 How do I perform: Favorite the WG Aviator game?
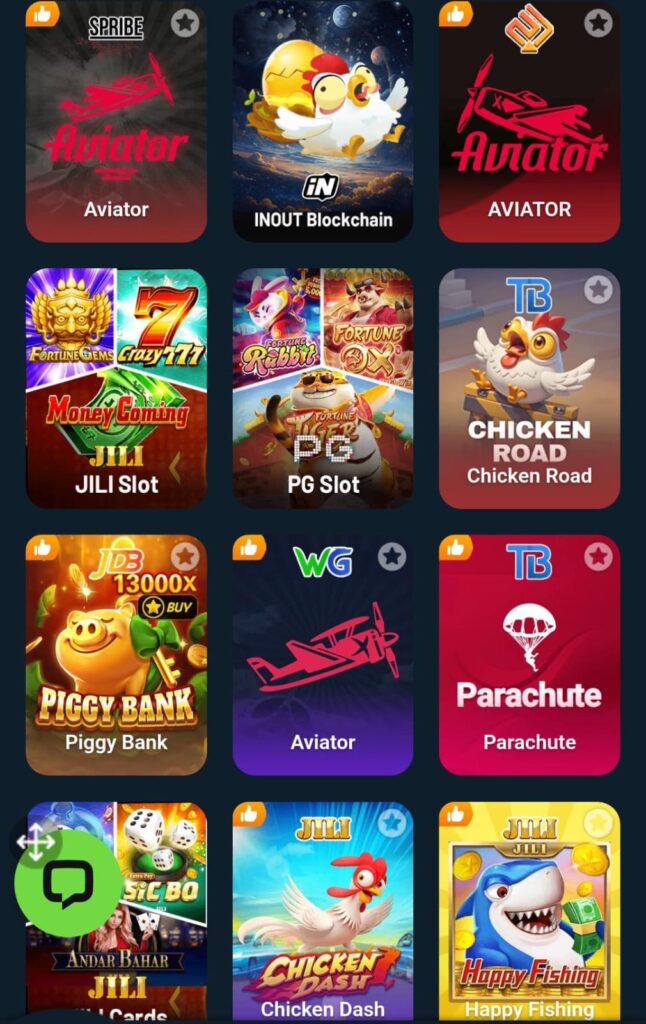pos(391,556)
